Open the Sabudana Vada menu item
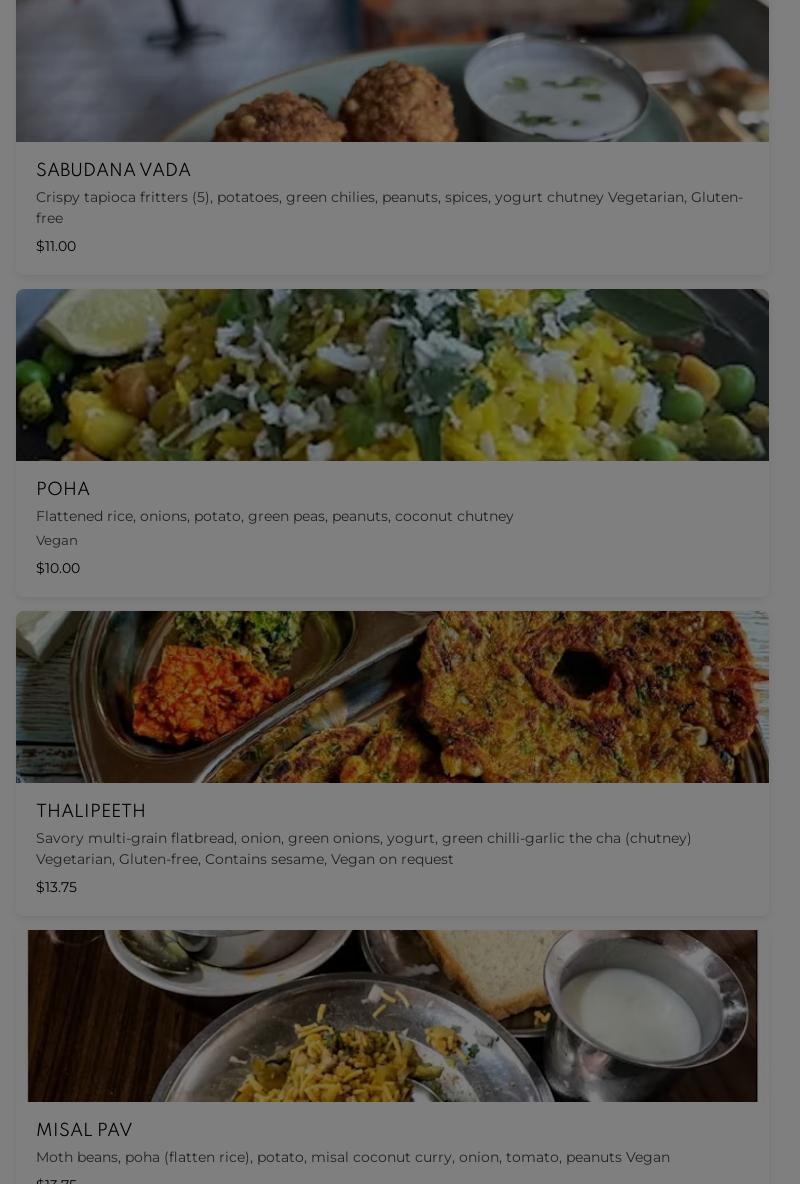 (x=392, y=170)
